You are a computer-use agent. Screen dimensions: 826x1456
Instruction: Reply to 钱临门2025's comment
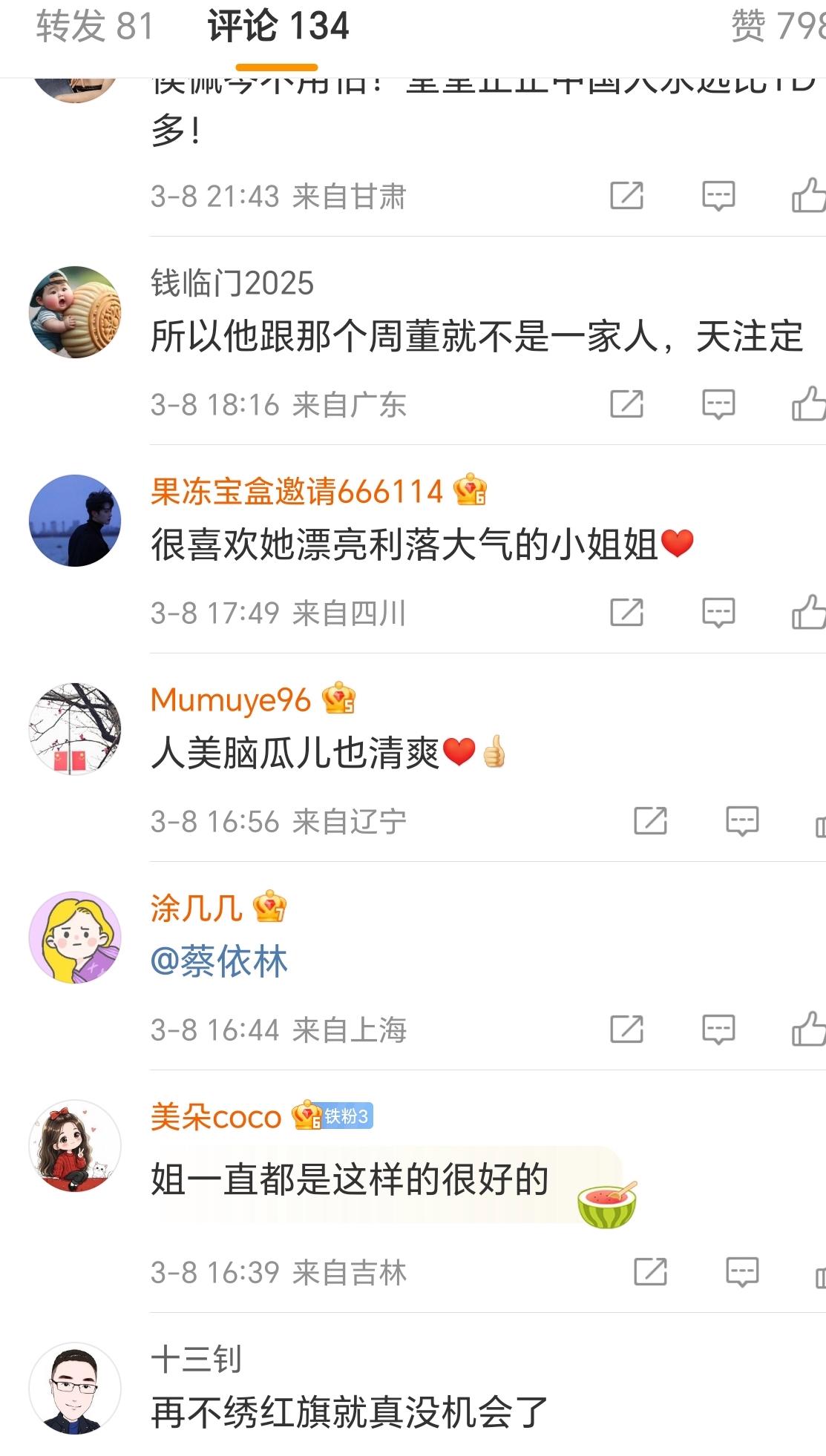tap(718, 404)
